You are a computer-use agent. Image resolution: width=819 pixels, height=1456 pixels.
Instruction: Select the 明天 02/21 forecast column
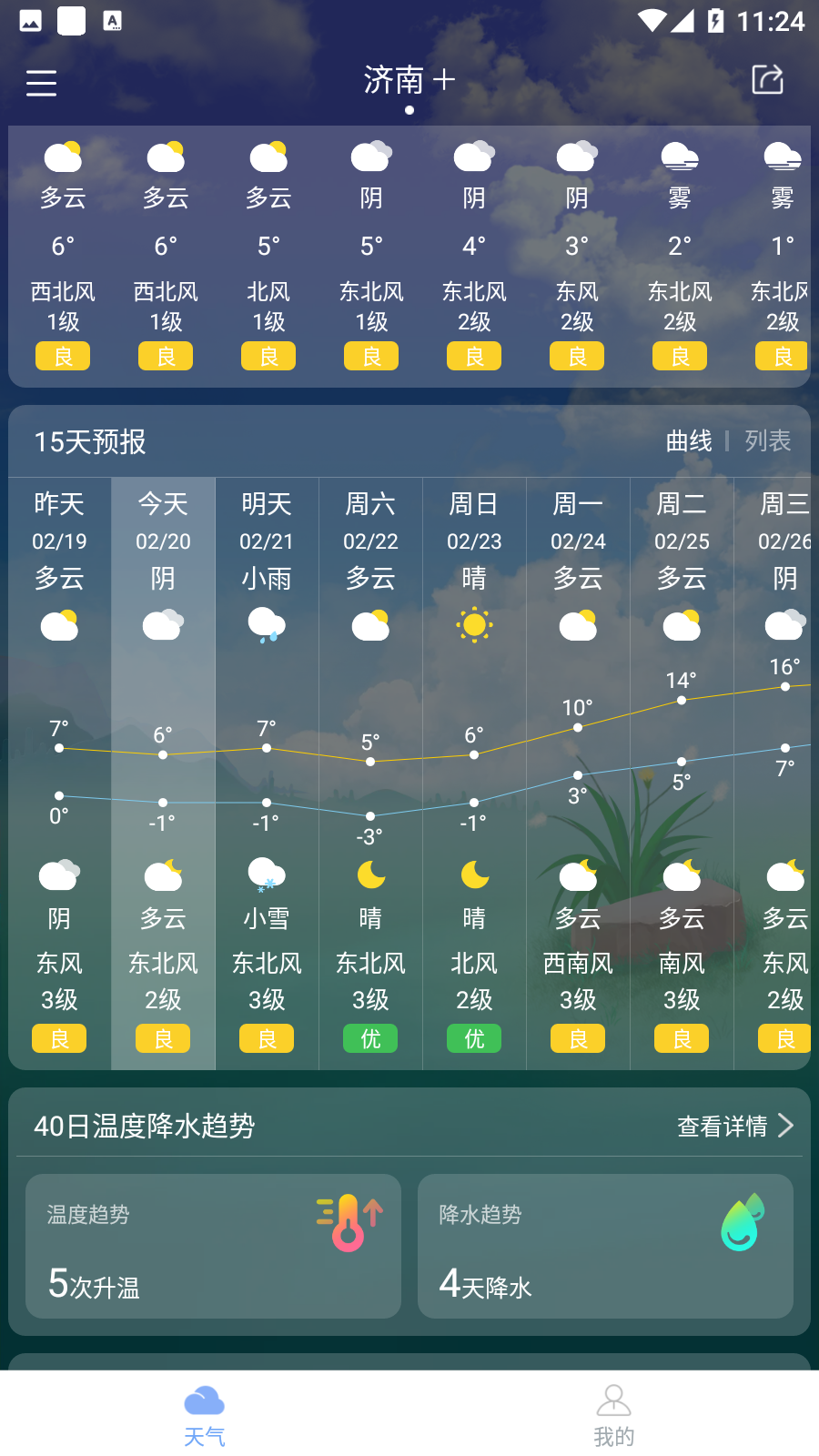(267, 773)
